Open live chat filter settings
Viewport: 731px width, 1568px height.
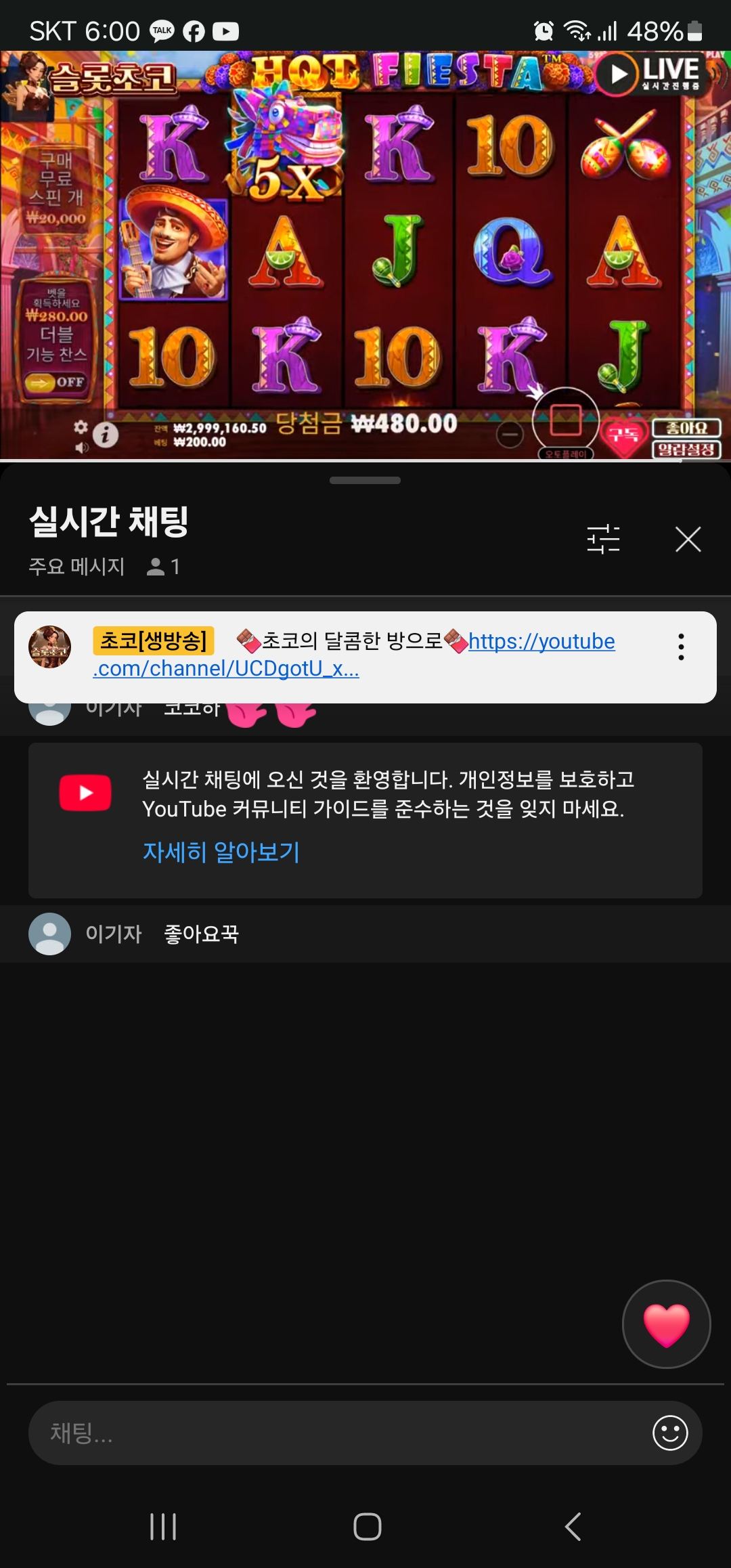point(603,540)
